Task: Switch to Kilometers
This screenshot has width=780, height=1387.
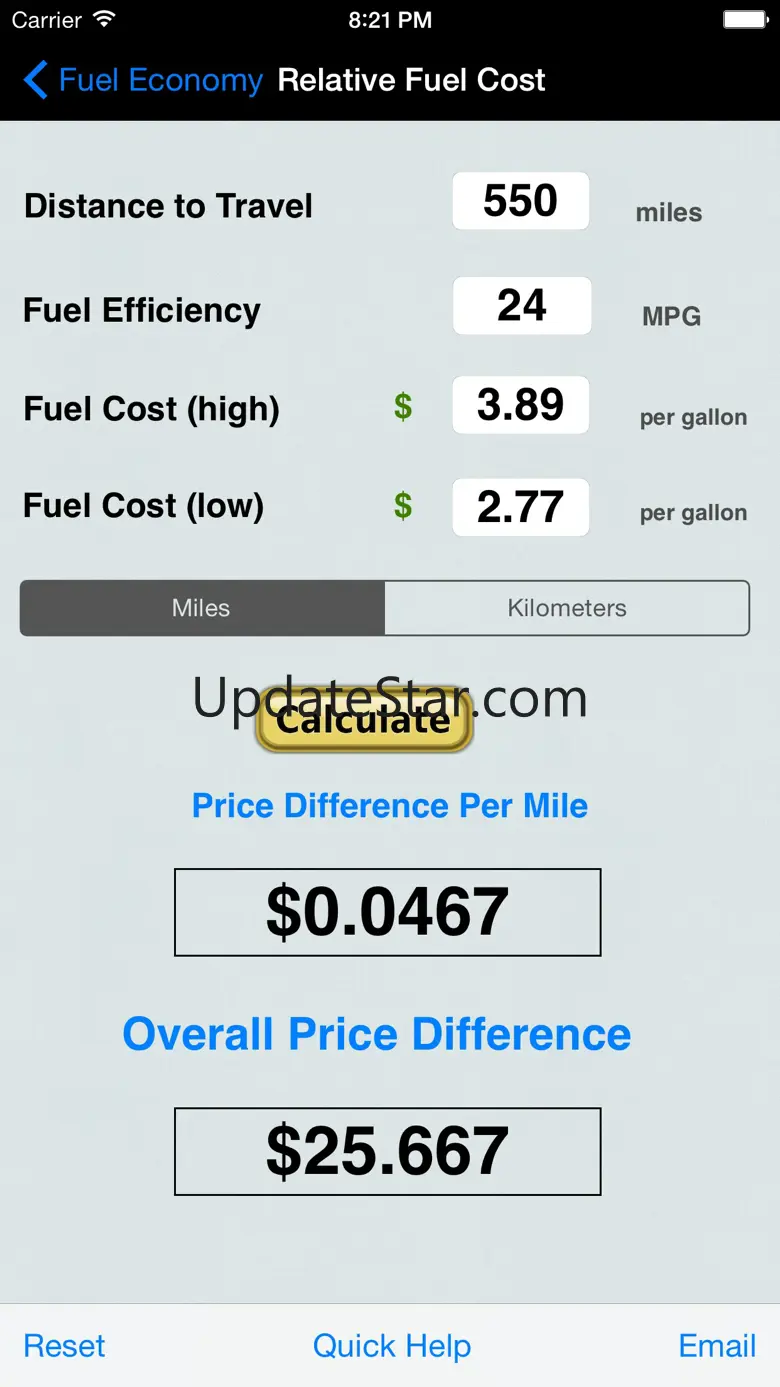Action: point(567,608)
